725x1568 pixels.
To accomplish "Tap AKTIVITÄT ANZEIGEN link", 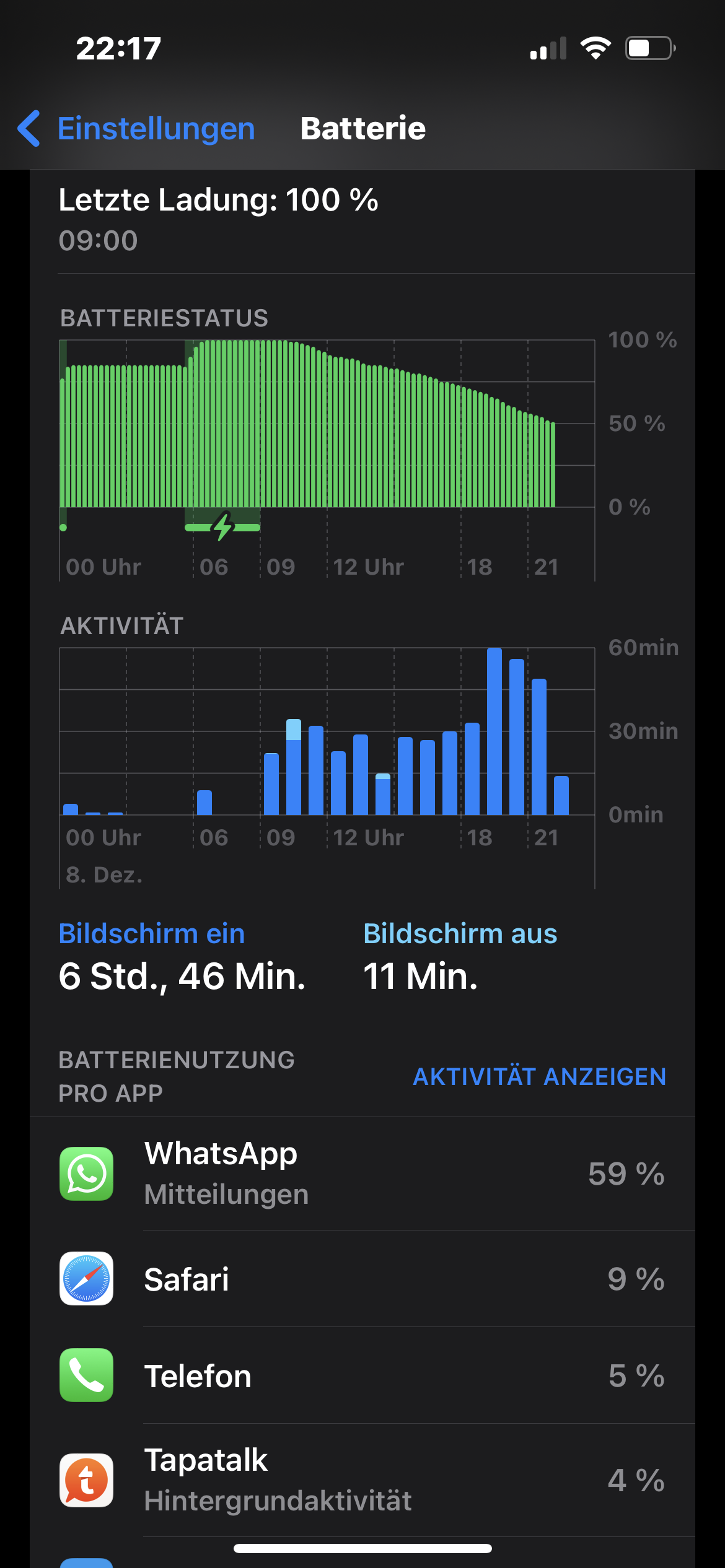I will [539, 1077].
